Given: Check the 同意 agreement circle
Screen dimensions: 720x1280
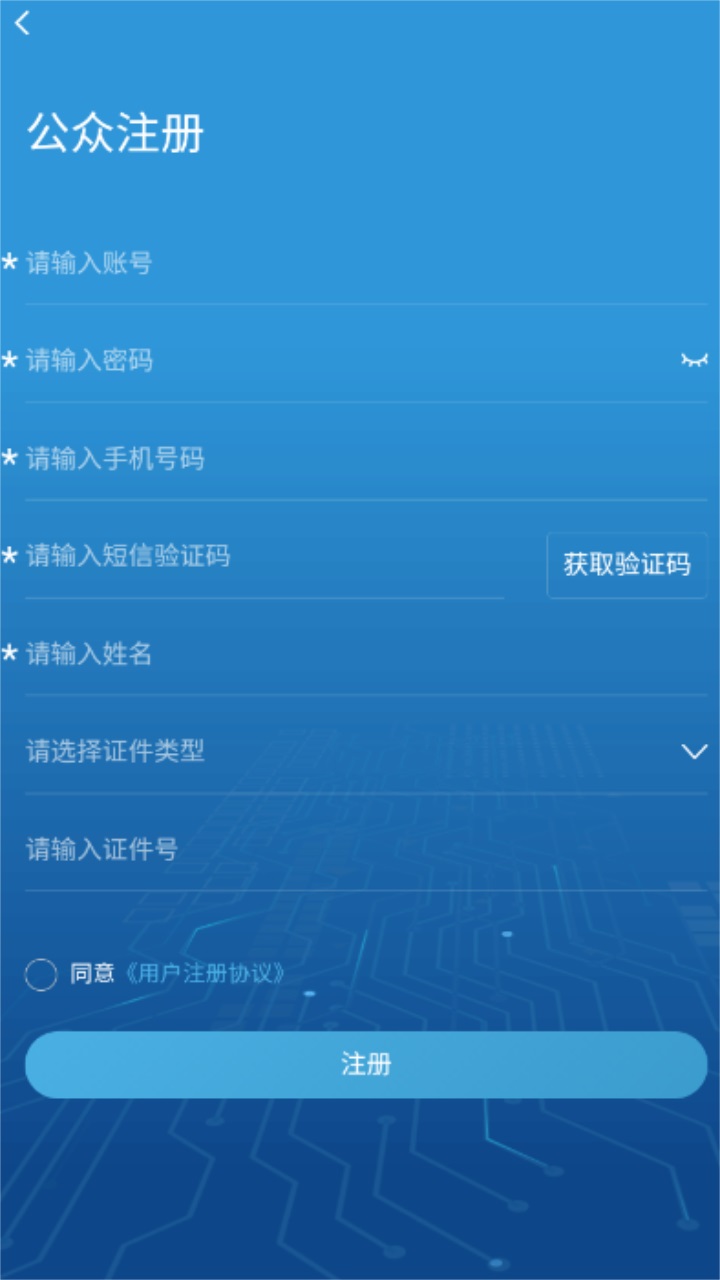Looking at the screenshot, I should tap(41, 974).
